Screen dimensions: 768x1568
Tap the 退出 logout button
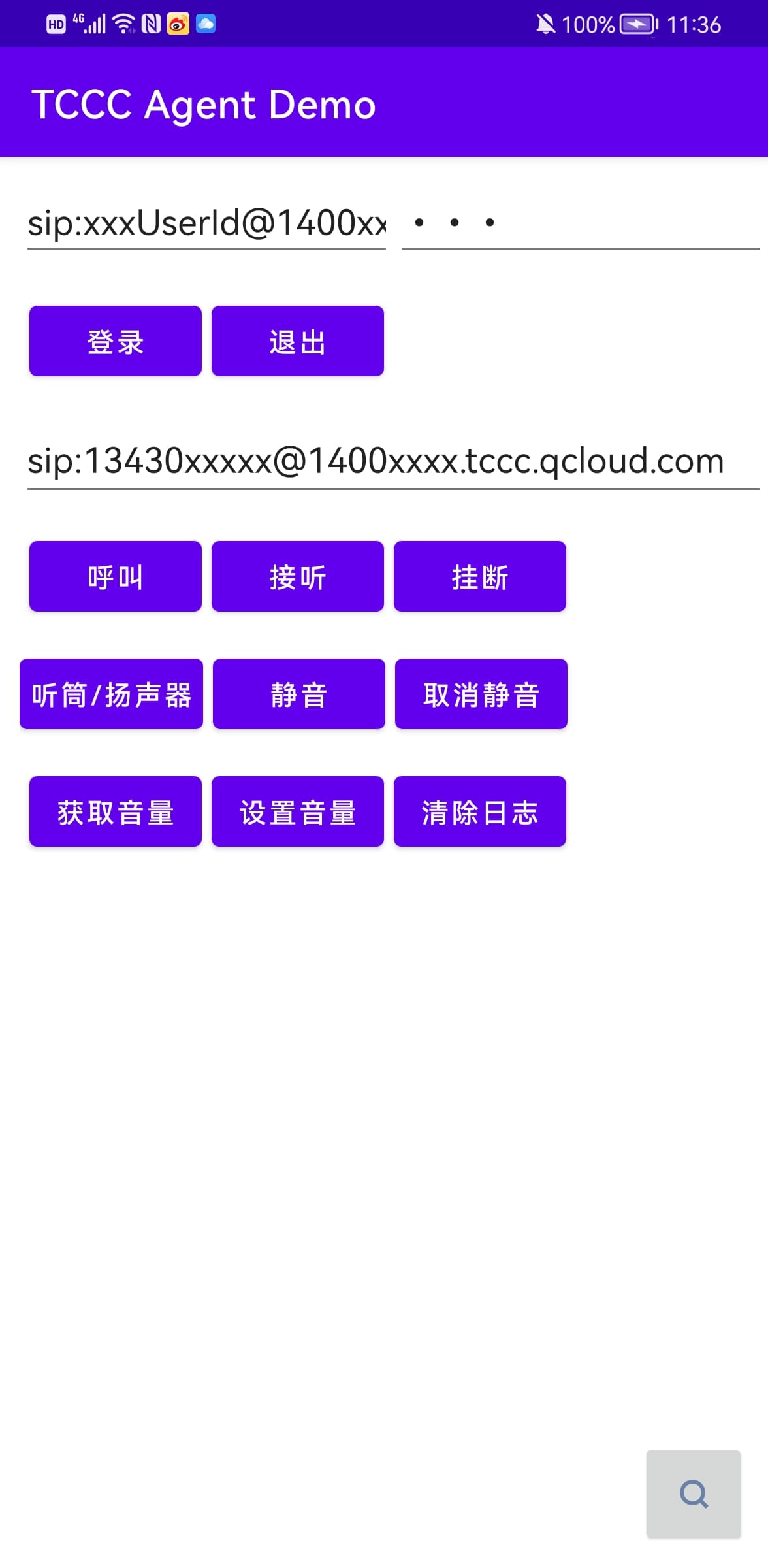coord(297,341)
